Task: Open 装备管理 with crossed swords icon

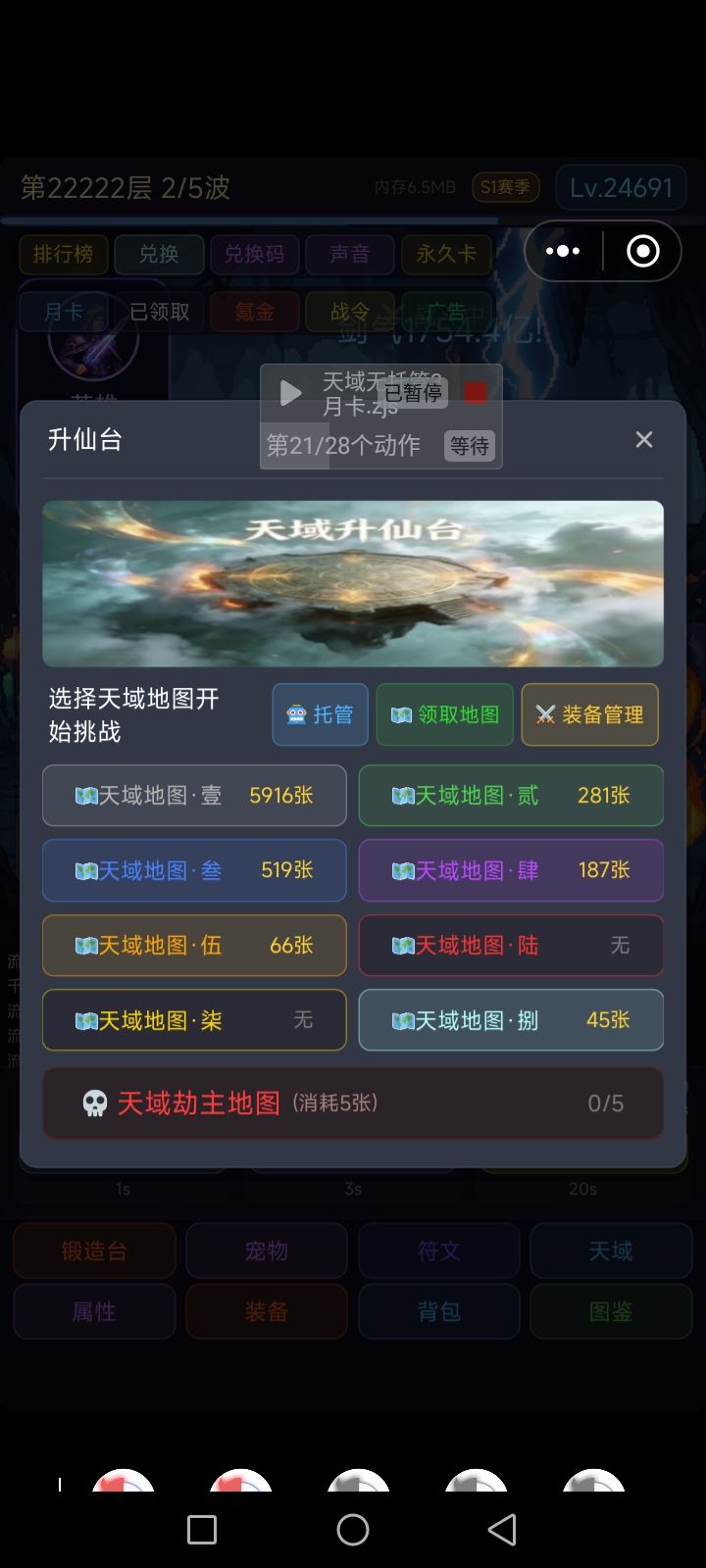Action: tap(589, 714)
